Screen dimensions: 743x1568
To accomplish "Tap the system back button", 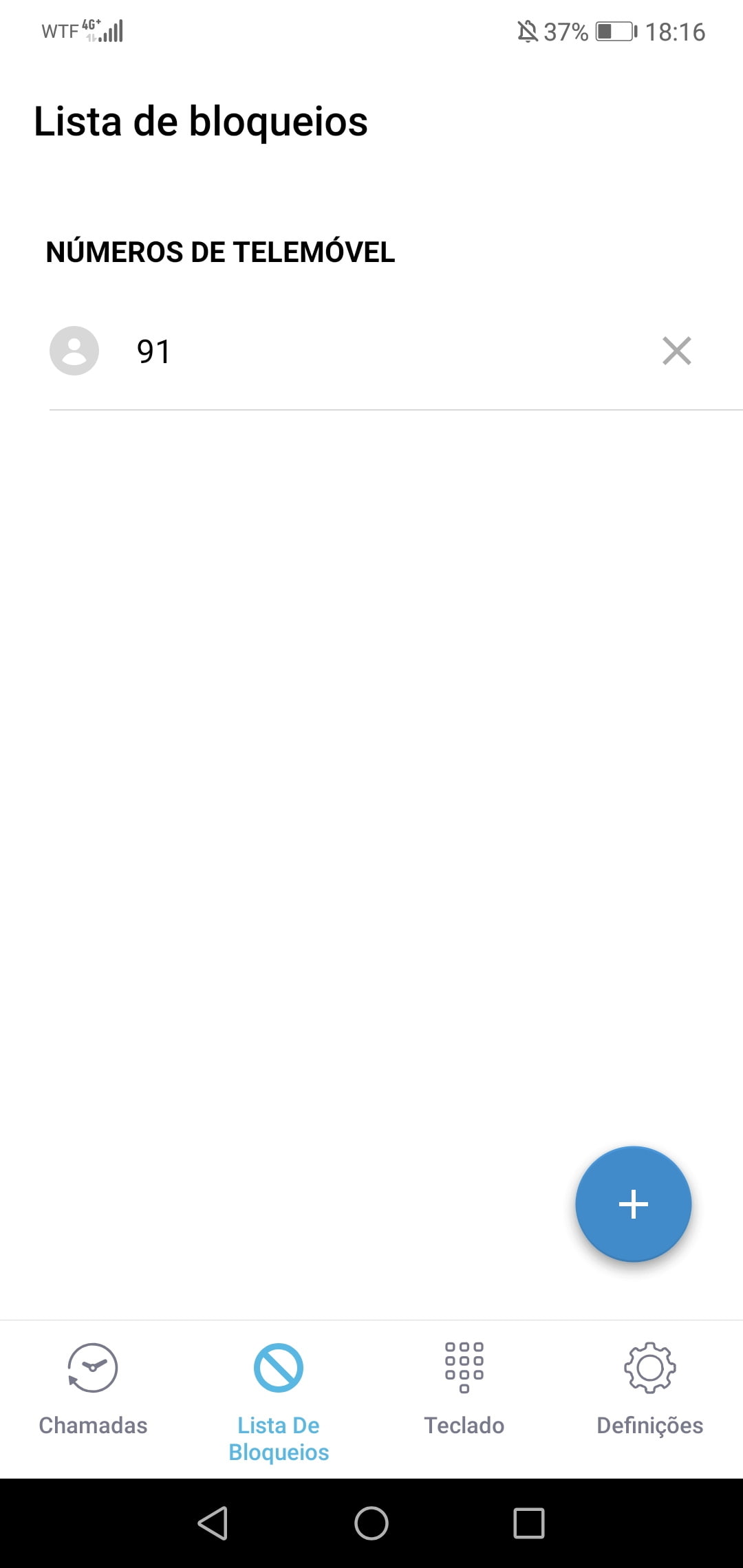I will click(213, 1523).
